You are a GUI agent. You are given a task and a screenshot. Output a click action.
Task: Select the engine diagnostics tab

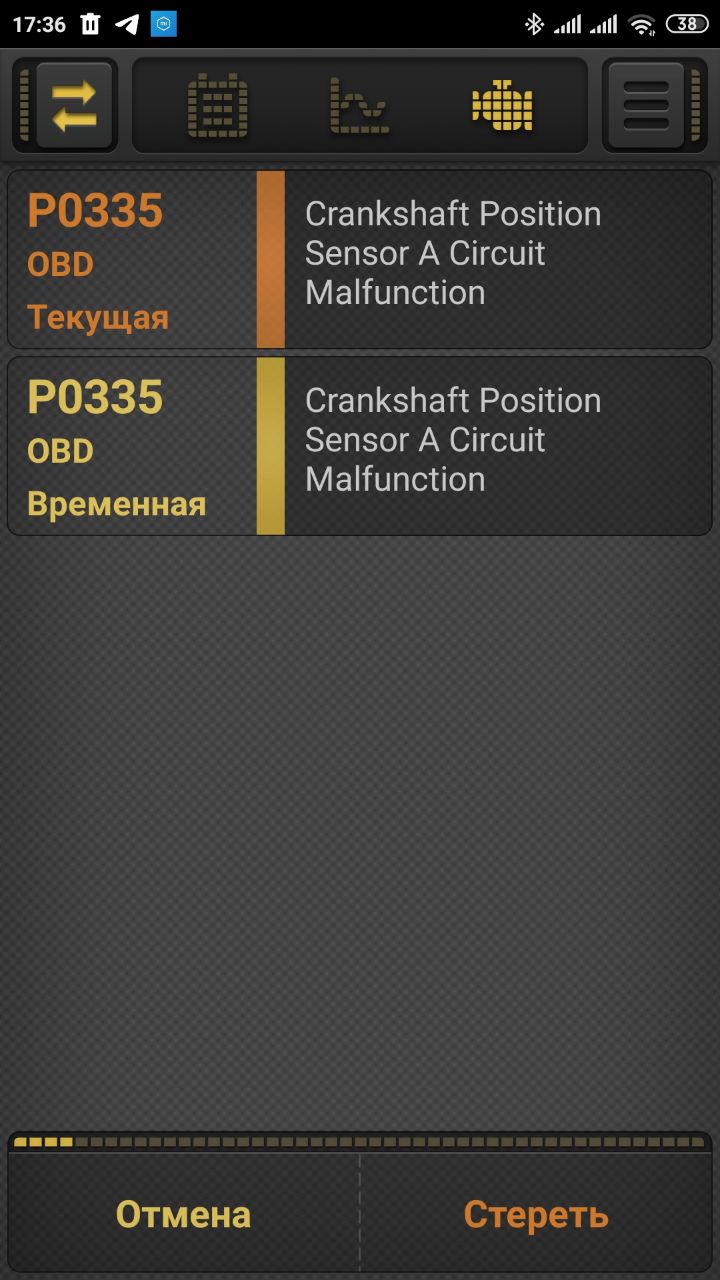(502, 105)
